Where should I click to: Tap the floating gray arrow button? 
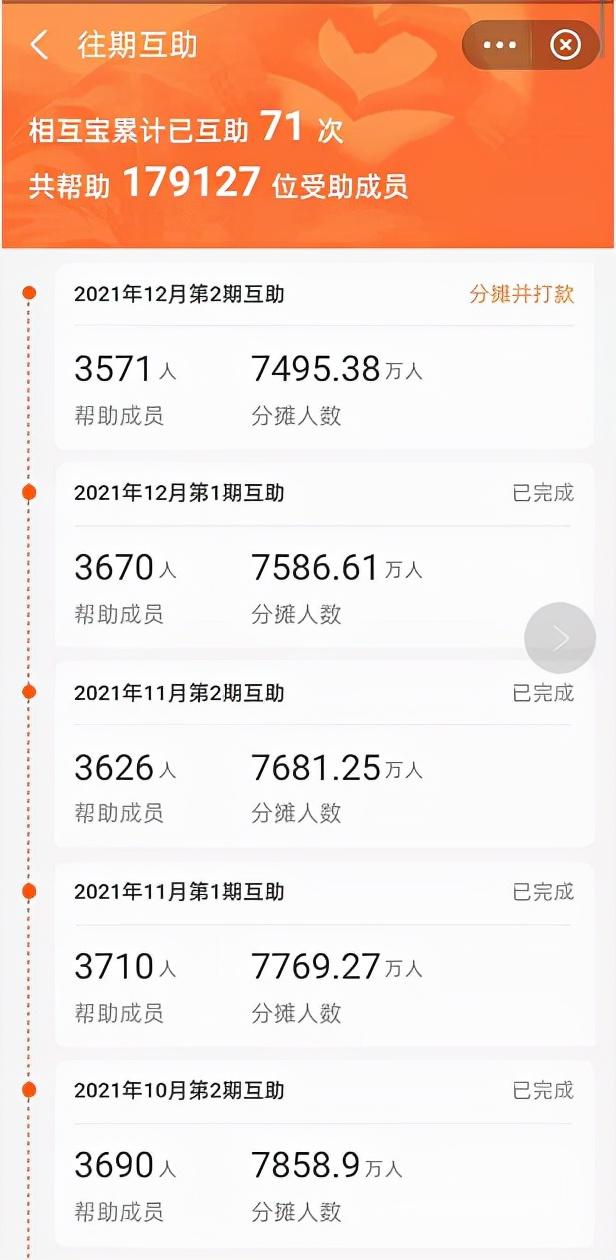coord(560,638)
